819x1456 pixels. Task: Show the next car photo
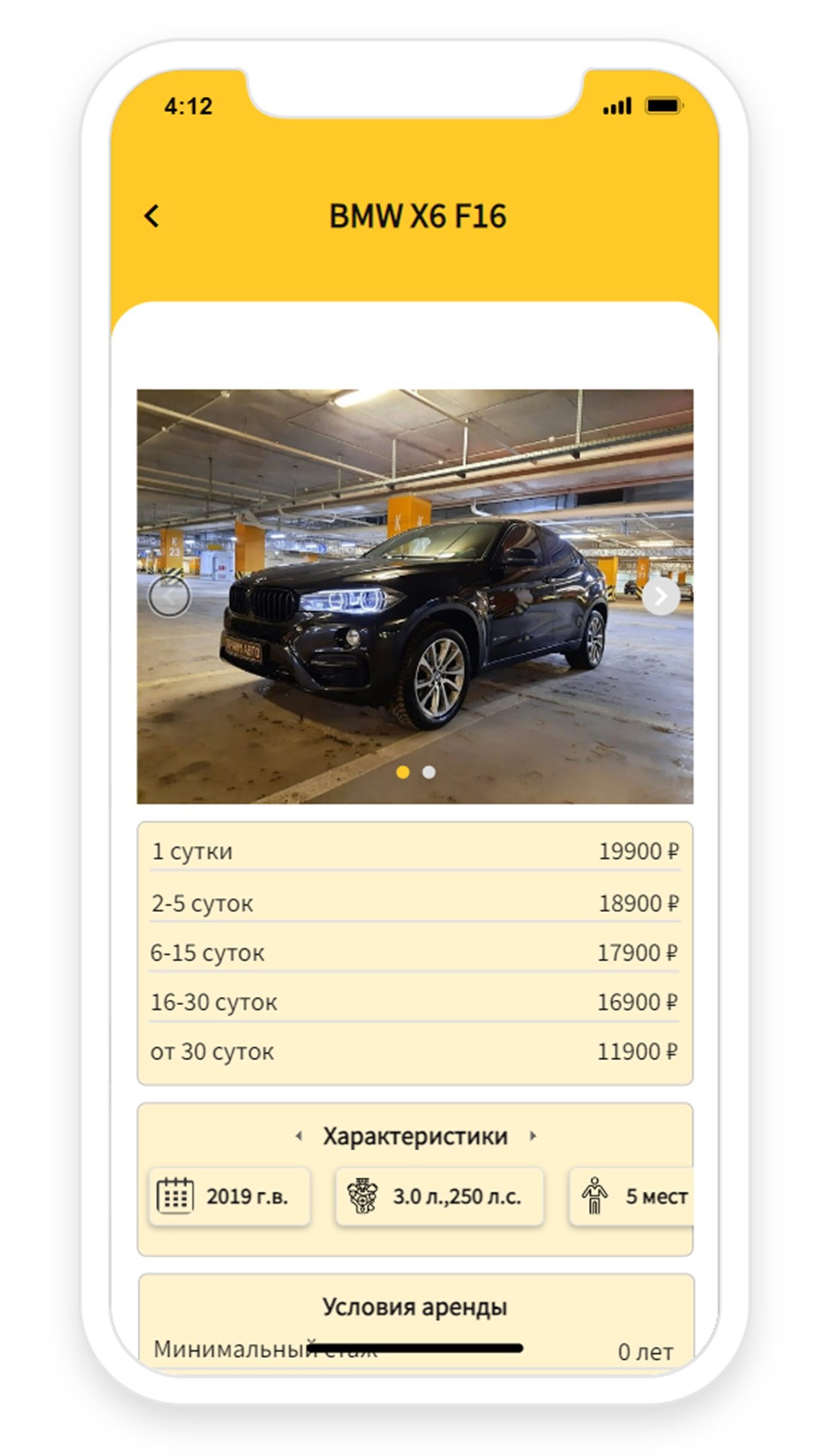pyautogui.click(x=660, y=597)
